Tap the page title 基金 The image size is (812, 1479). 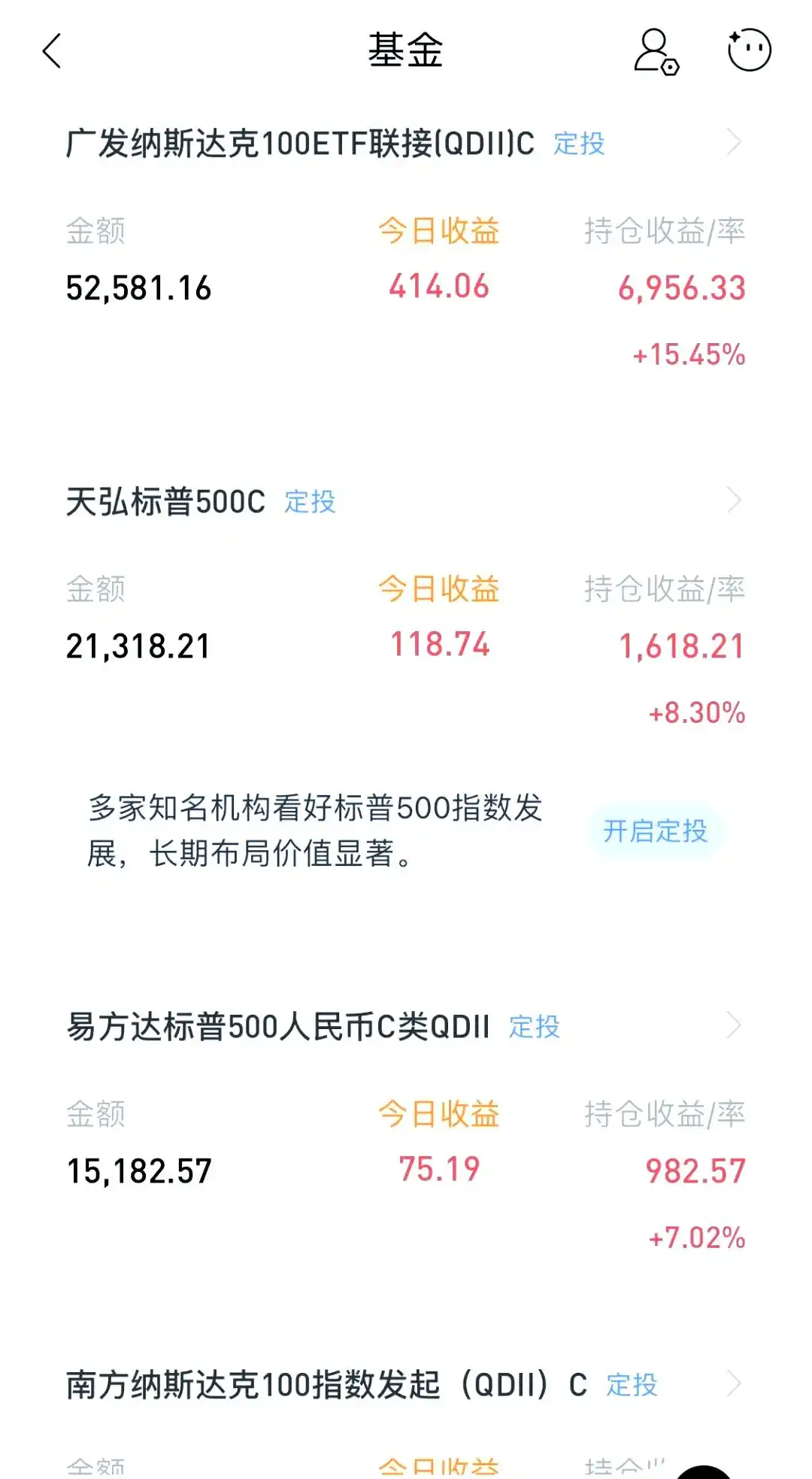click(x=406, y=47)
